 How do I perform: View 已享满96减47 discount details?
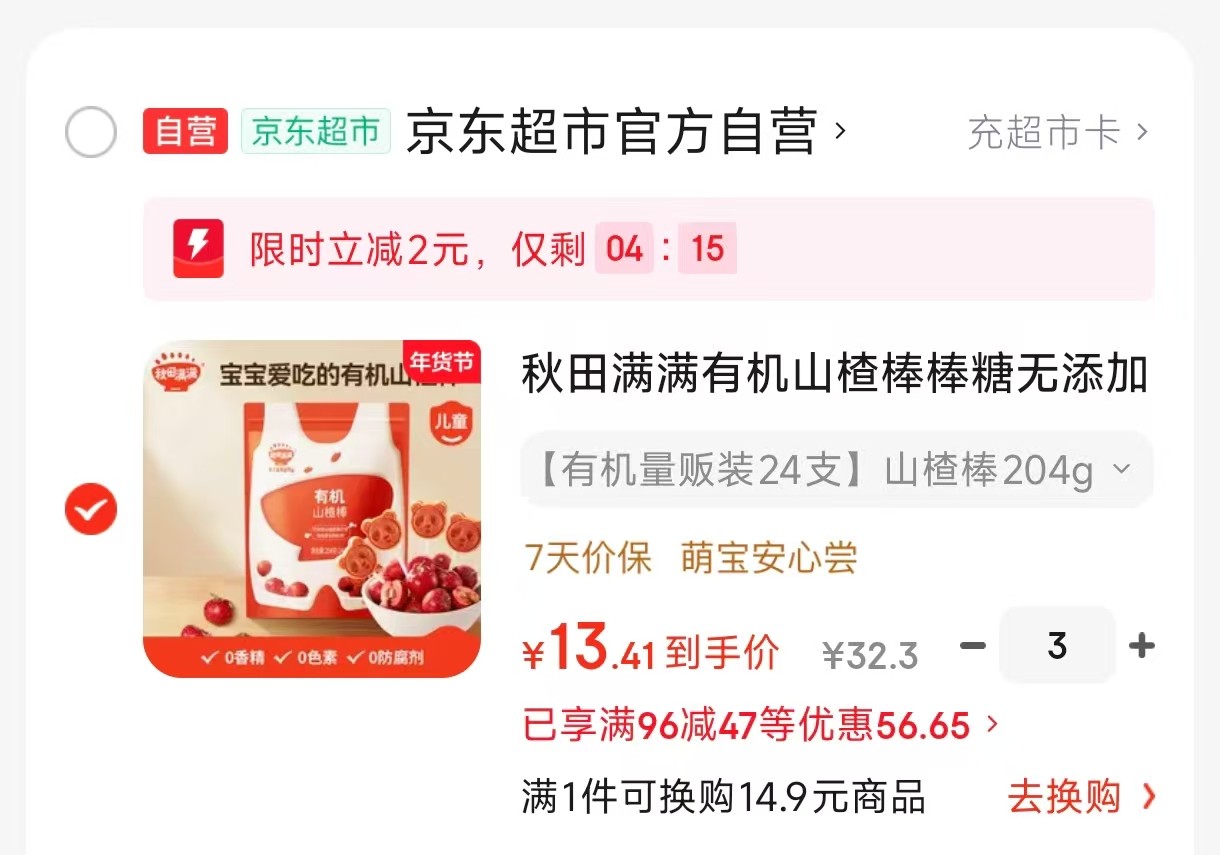tap(760, 724)
